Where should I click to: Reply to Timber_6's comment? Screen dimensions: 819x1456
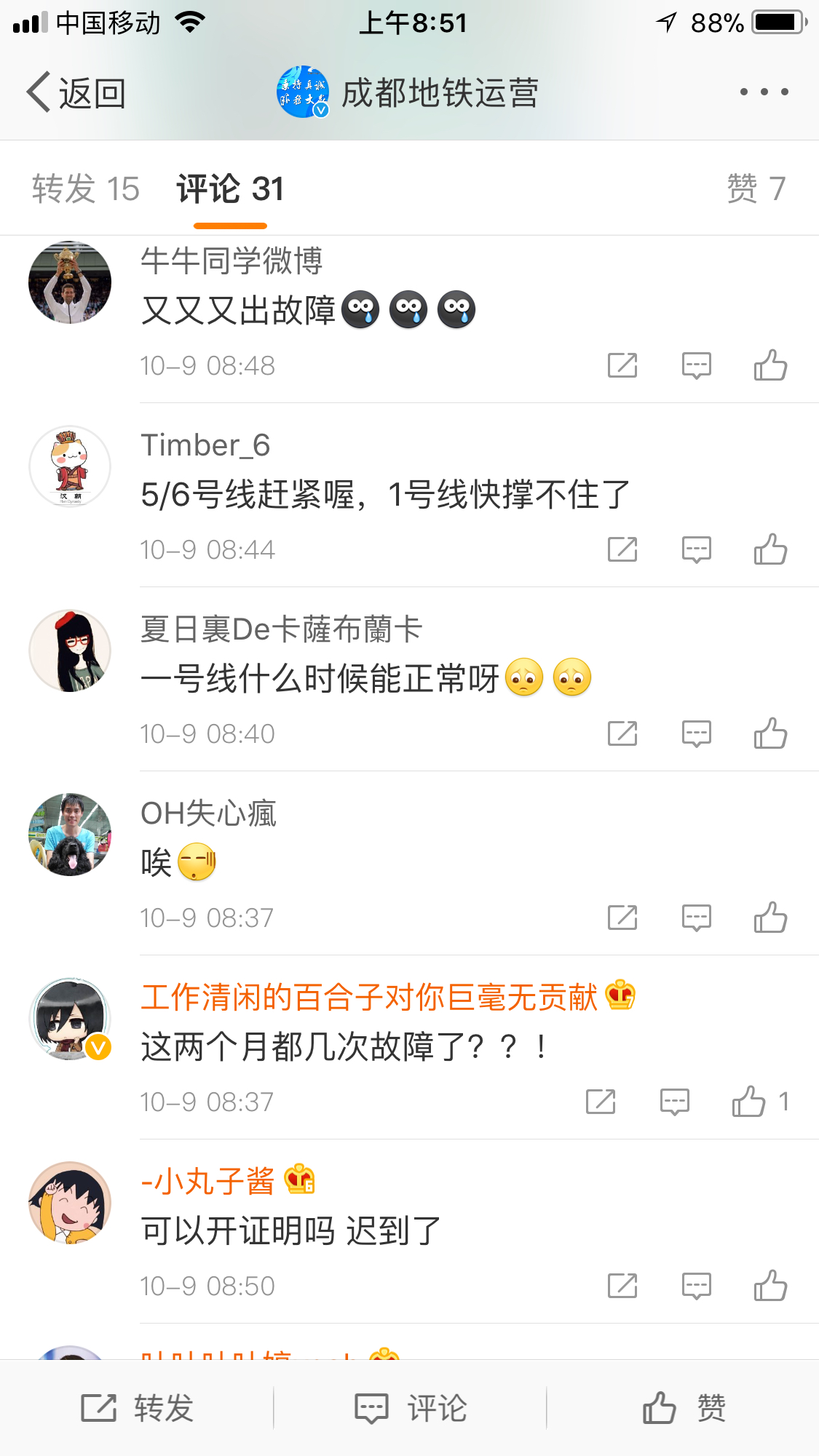point(696,549)
